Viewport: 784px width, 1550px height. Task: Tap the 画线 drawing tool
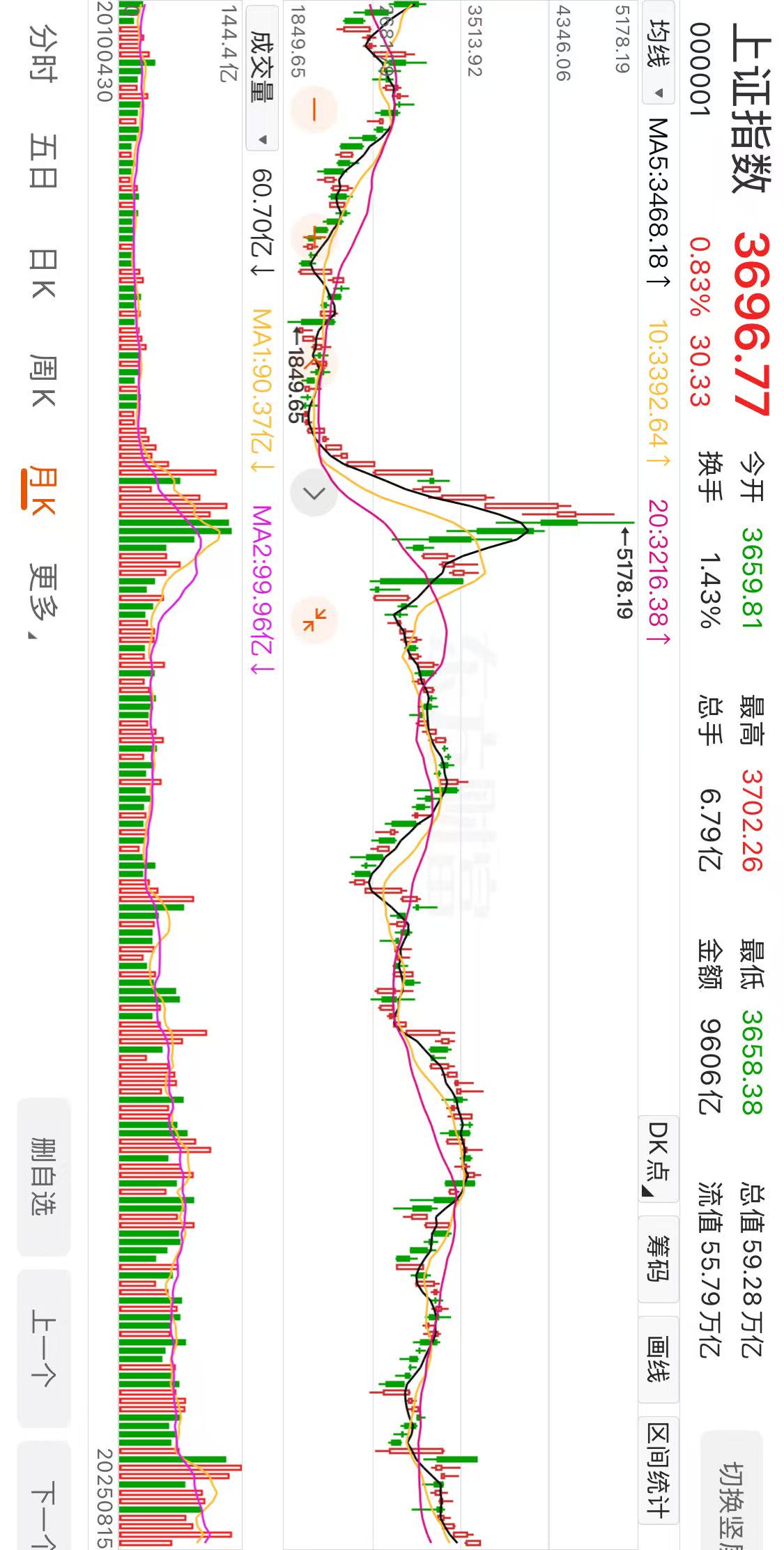[x=658, y=1359]
